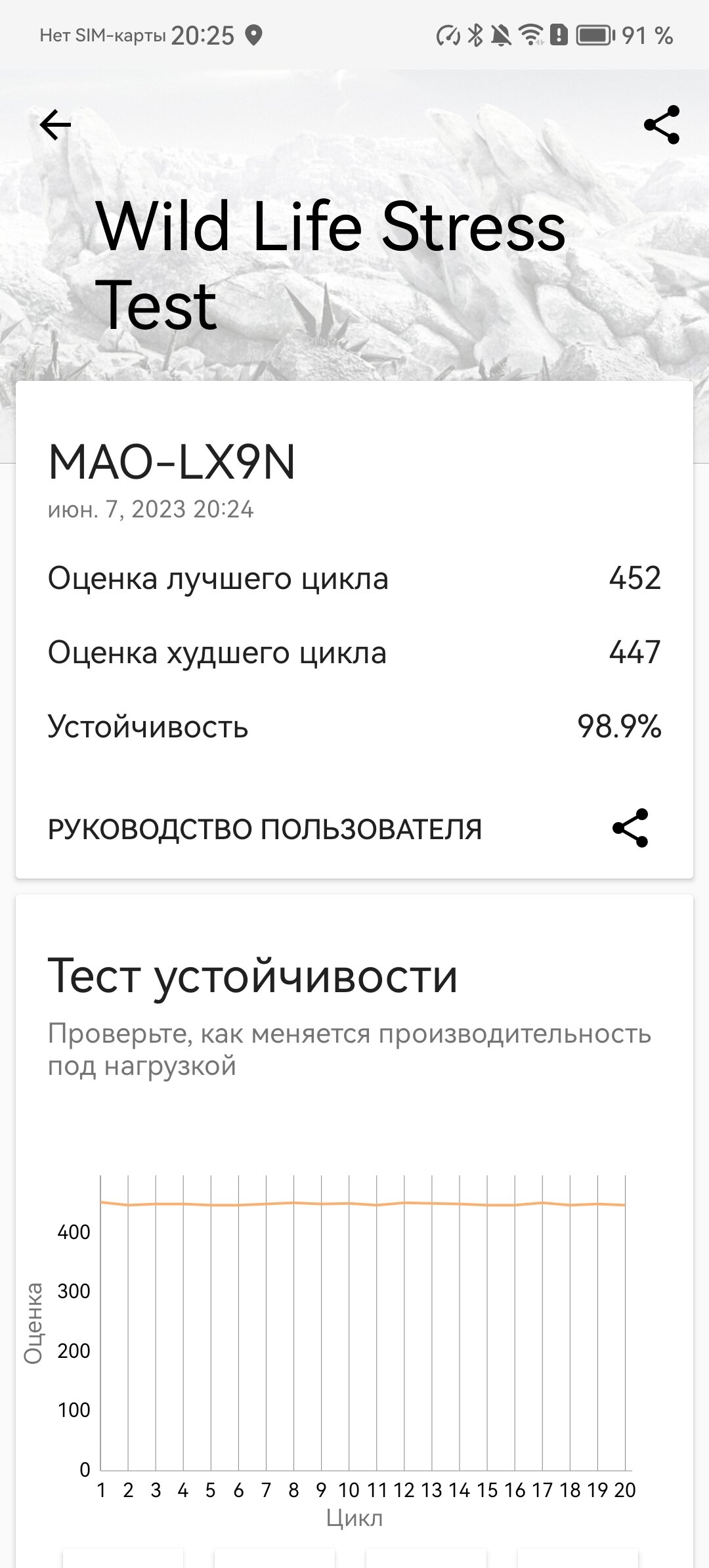Open РУКОВОДСТВО ПОЛЬЗОВАТЕЛЯ link
709x1568 pixels.
265,829
